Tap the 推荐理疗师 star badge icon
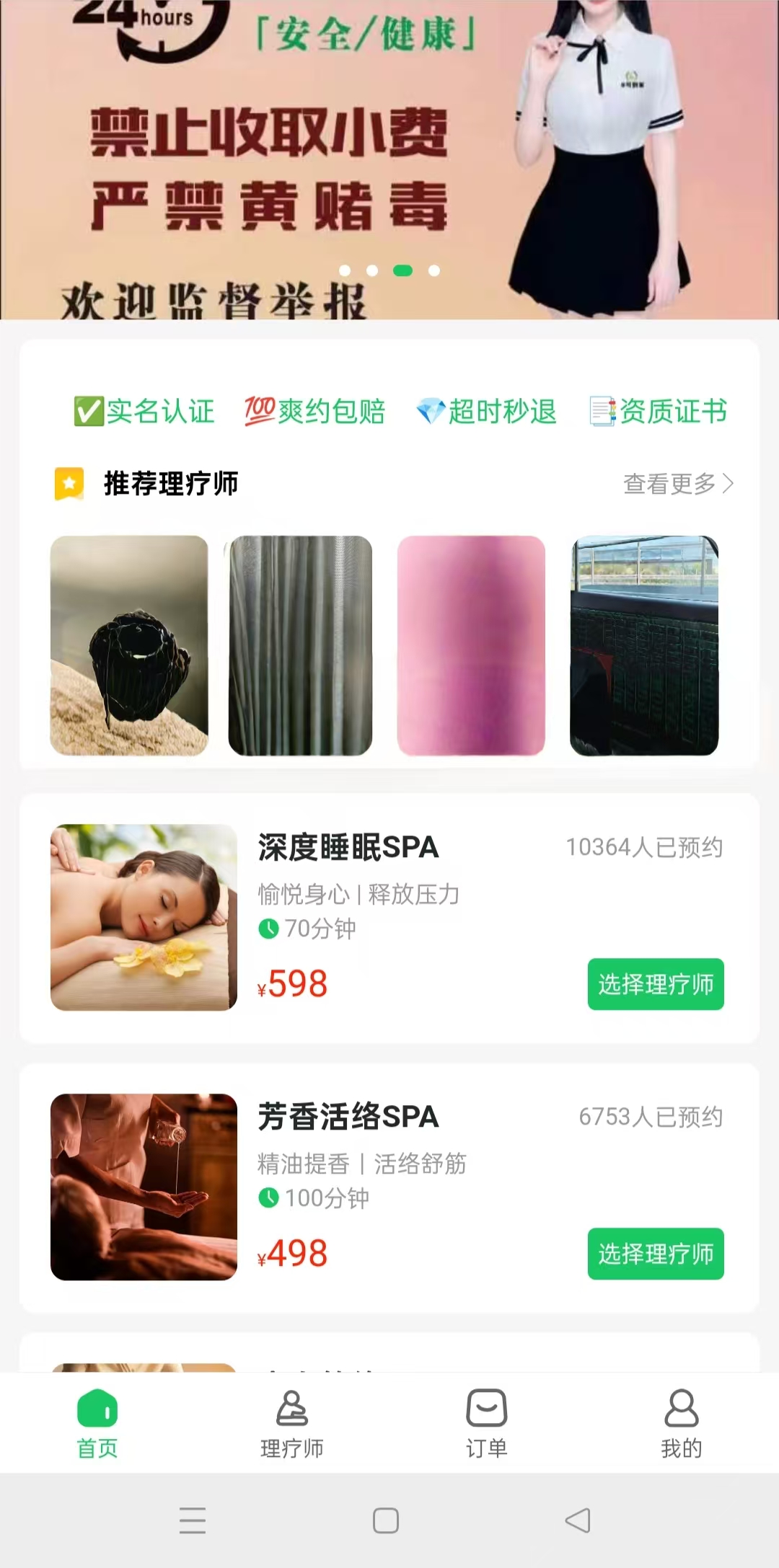This screenshot has width=779, height=1568. click(69, 484)
